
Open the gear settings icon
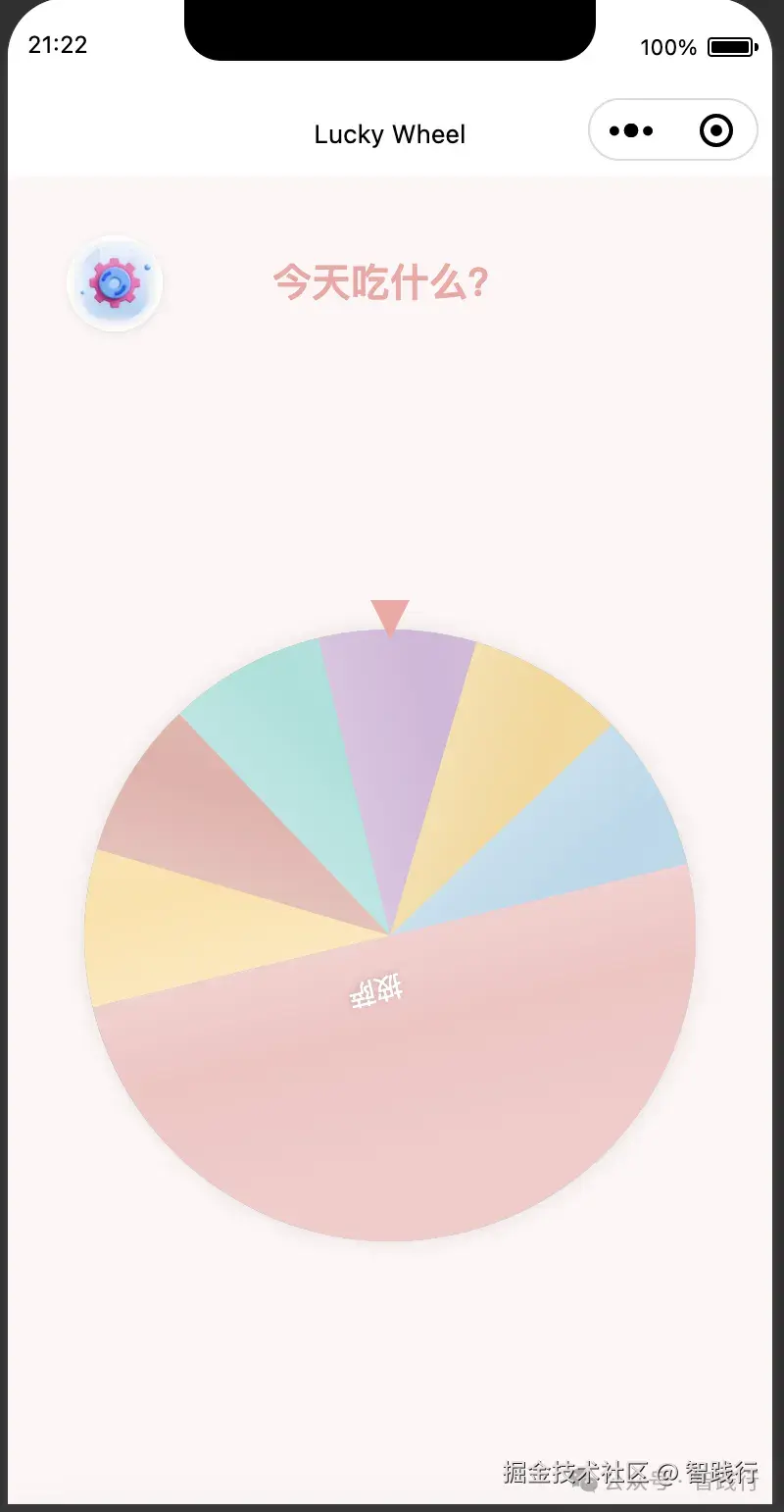115,283
